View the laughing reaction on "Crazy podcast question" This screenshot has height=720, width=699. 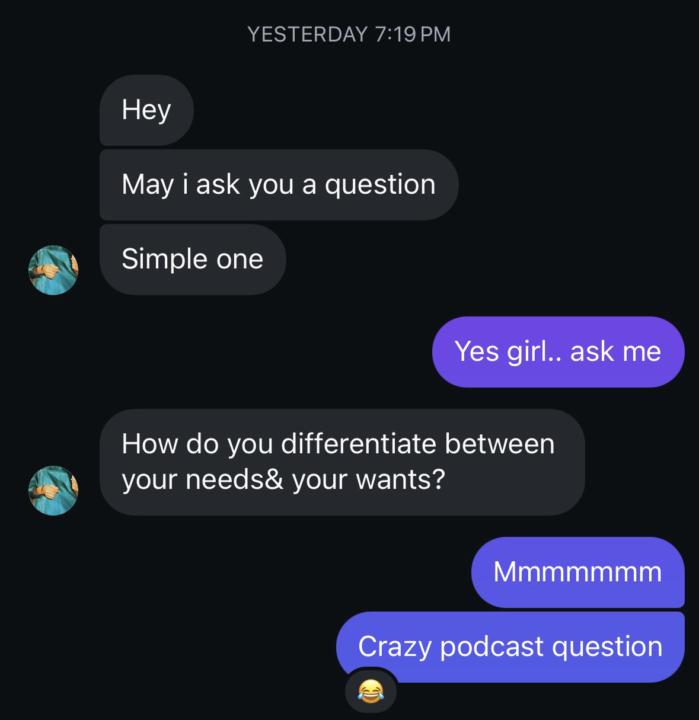pos(371,690)
